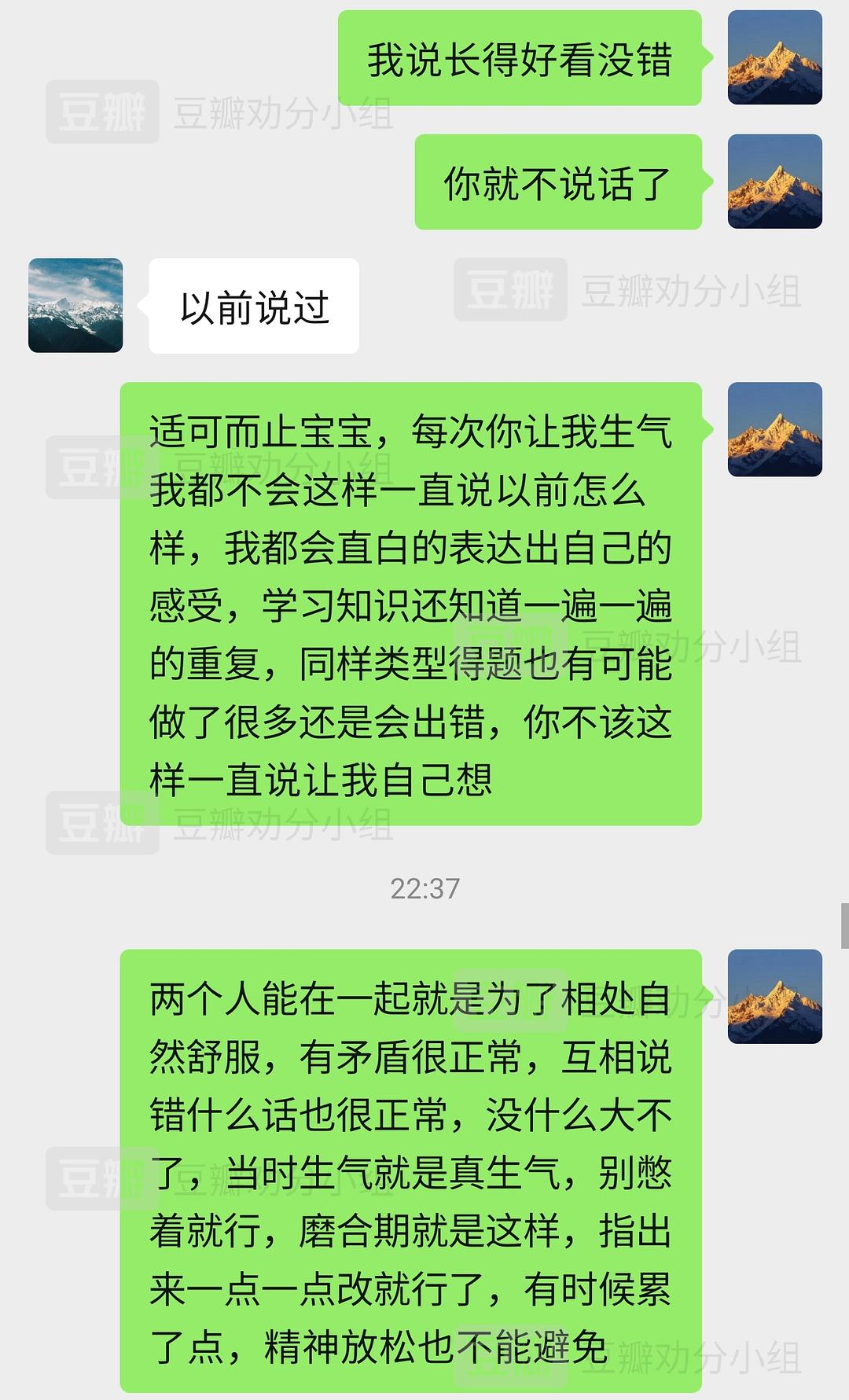Open the profile avatar beside "你就不说话了"
The width and height of the screenshot is (849, 1400).
click(x=774, y=182)
